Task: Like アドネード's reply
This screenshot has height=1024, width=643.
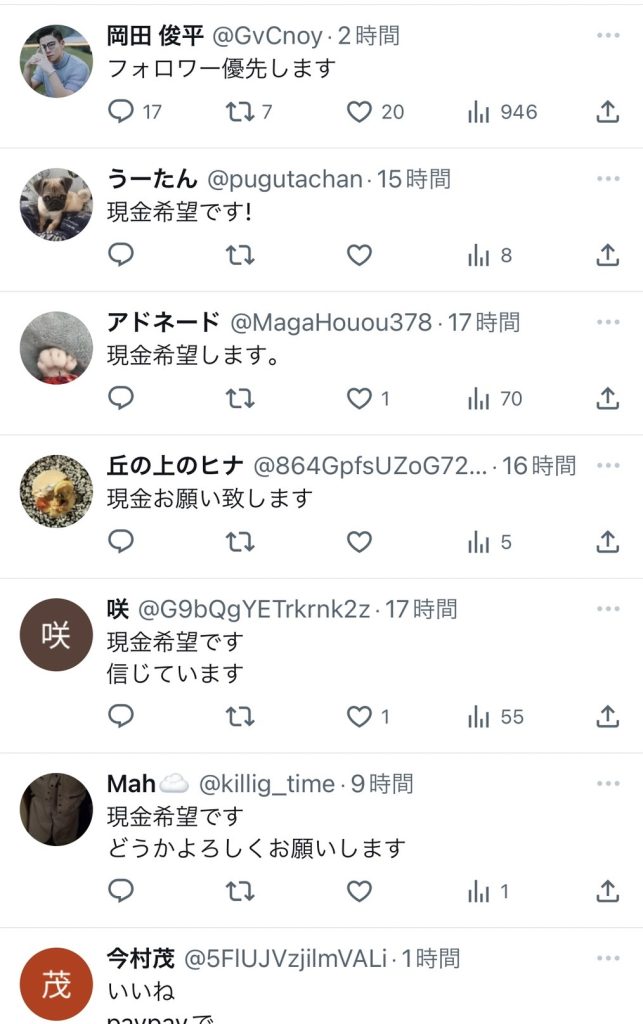Action: click(359, 399)
